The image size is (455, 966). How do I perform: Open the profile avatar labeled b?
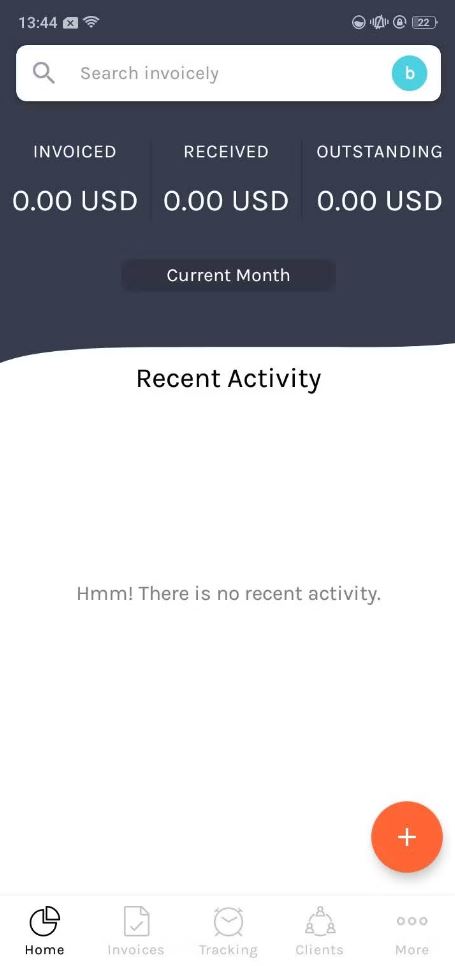409,73
